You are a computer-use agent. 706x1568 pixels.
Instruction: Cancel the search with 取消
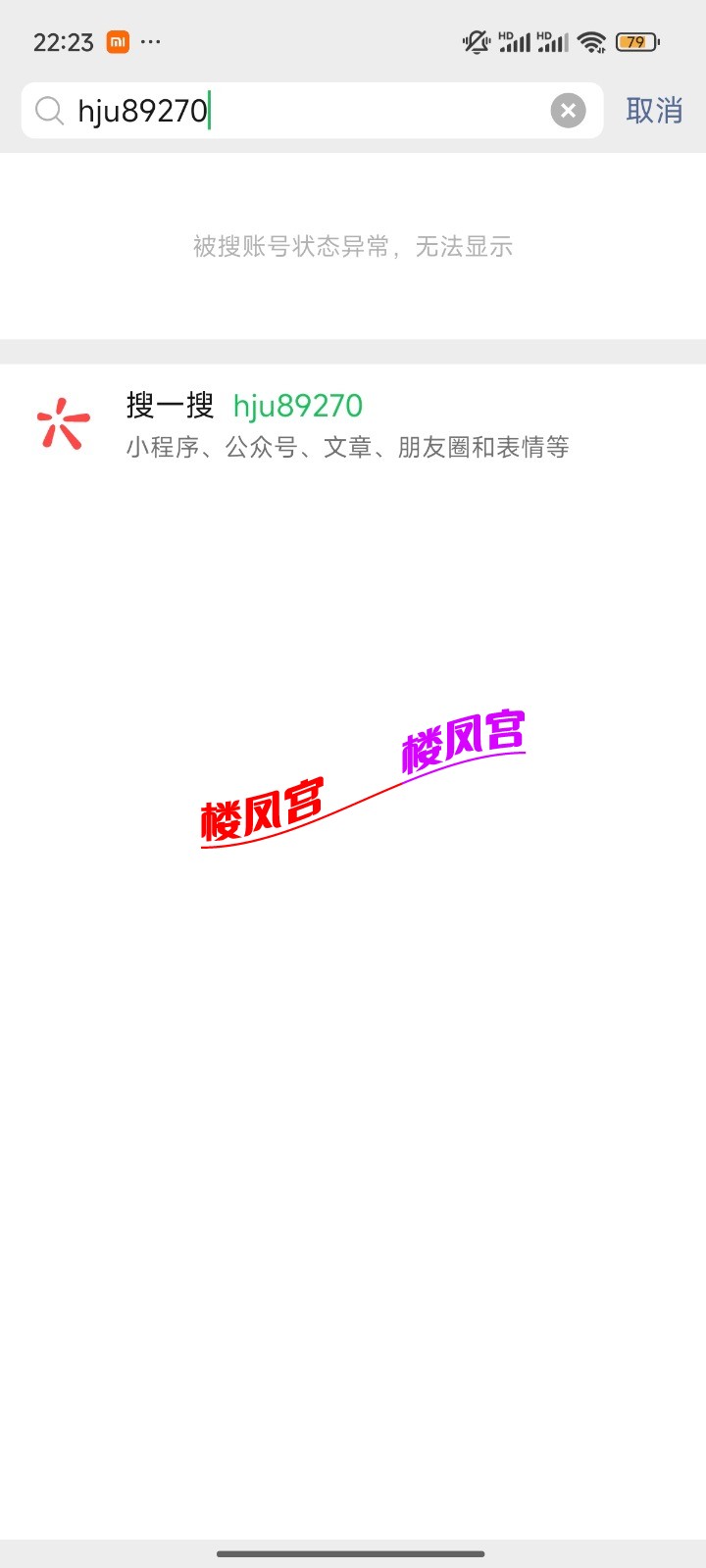coord(654,111)
